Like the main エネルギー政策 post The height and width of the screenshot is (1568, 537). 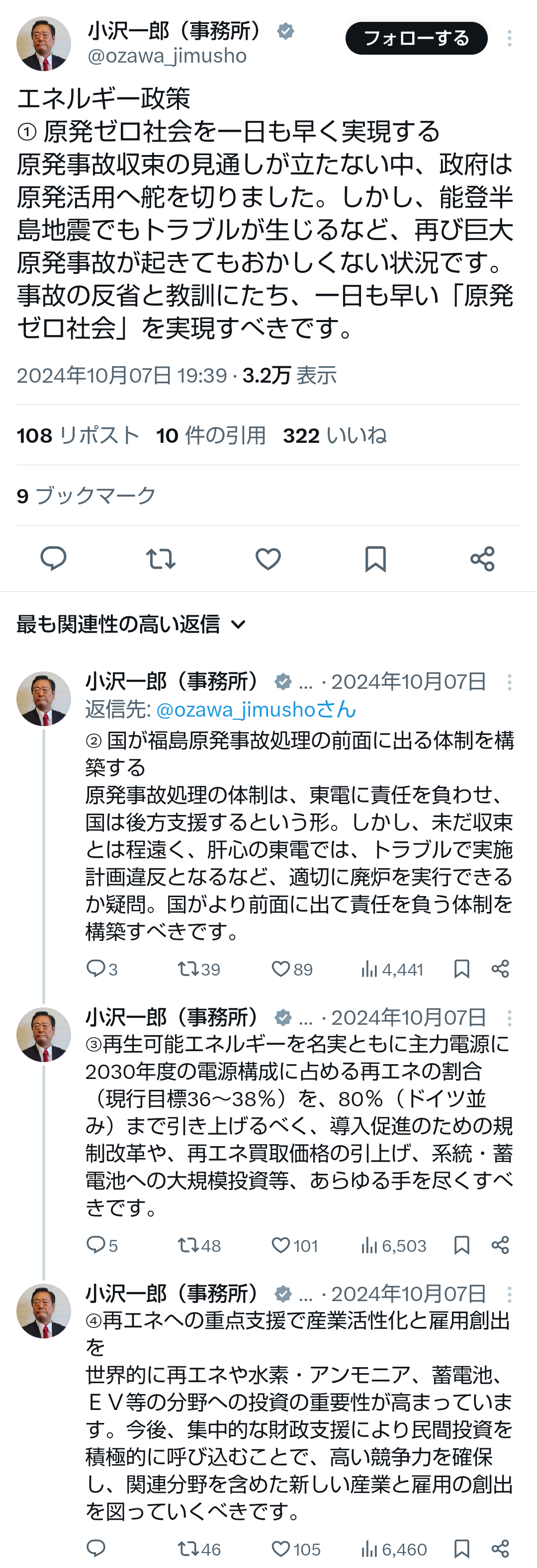pyautogui.click(x=268, y=558)
